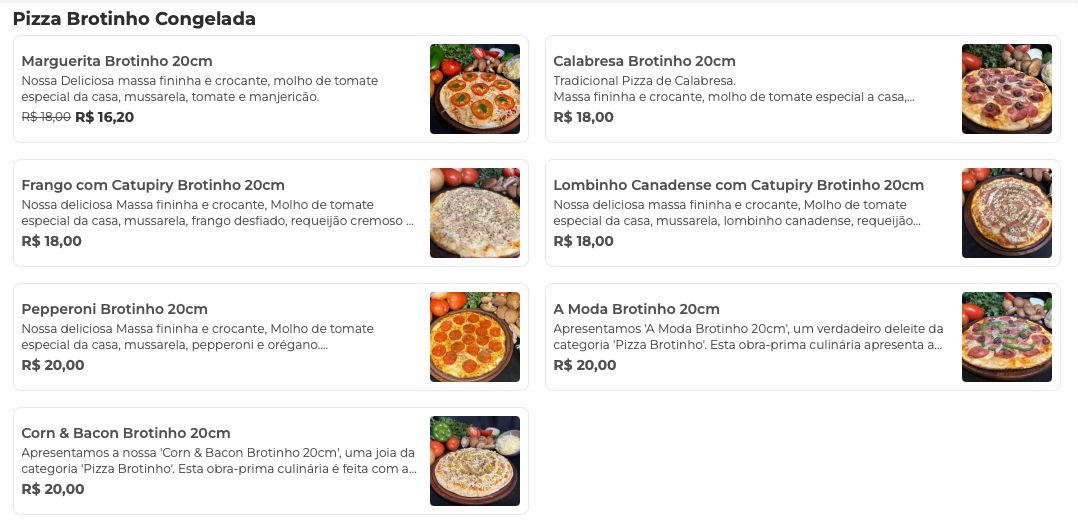This screenshot has width=1078, height=528.
Task: Choose Lombinho Canadense com Catupiry Brotinho
Action: click(802, 213)
